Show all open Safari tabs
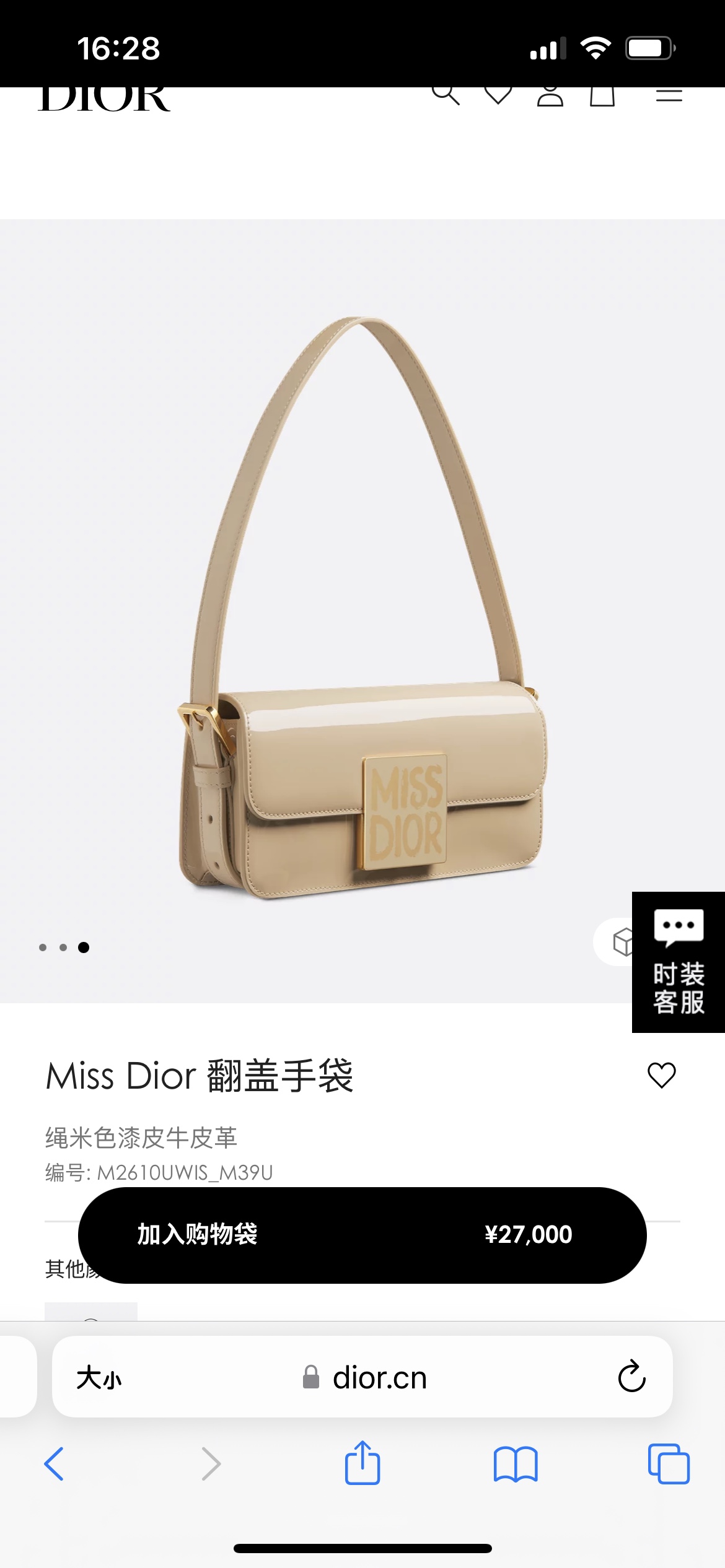 (x=668, y=1464)
